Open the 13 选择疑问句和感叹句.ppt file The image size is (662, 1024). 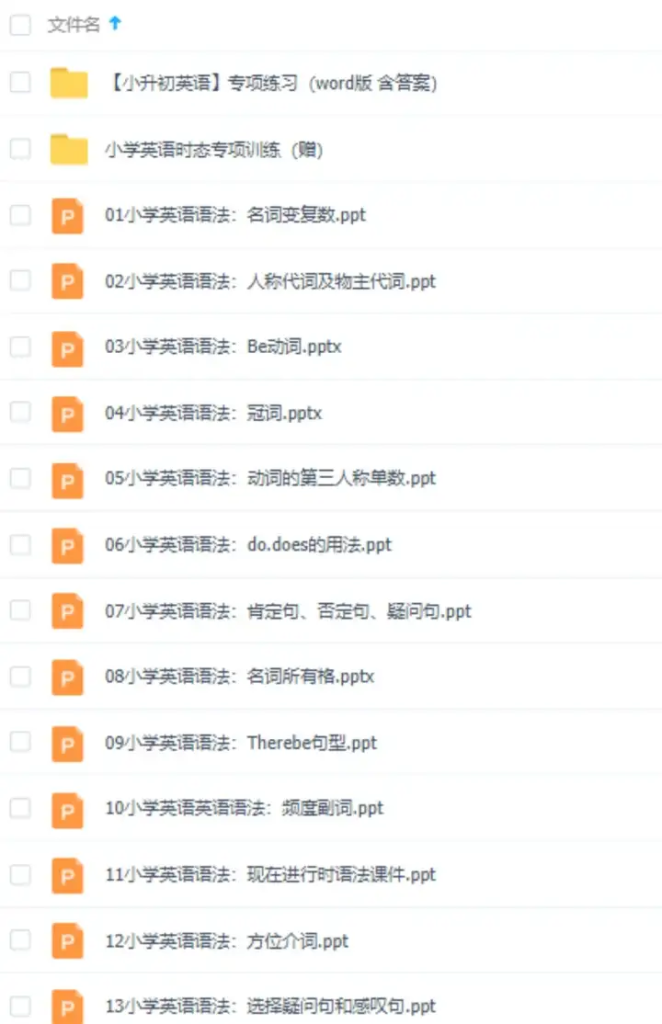click(x=270, y=1006)
